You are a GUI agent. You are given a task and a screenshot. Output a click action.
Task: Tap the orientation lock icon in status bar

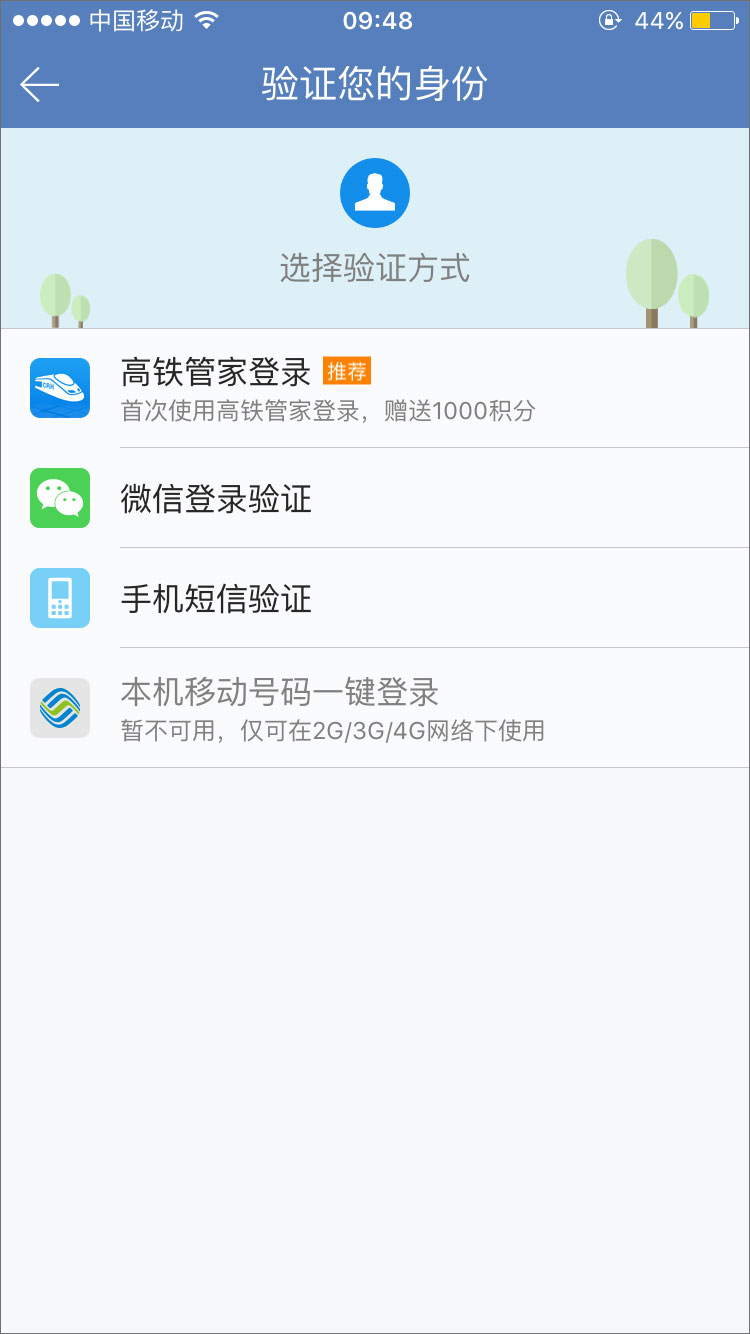click(610, 20)
